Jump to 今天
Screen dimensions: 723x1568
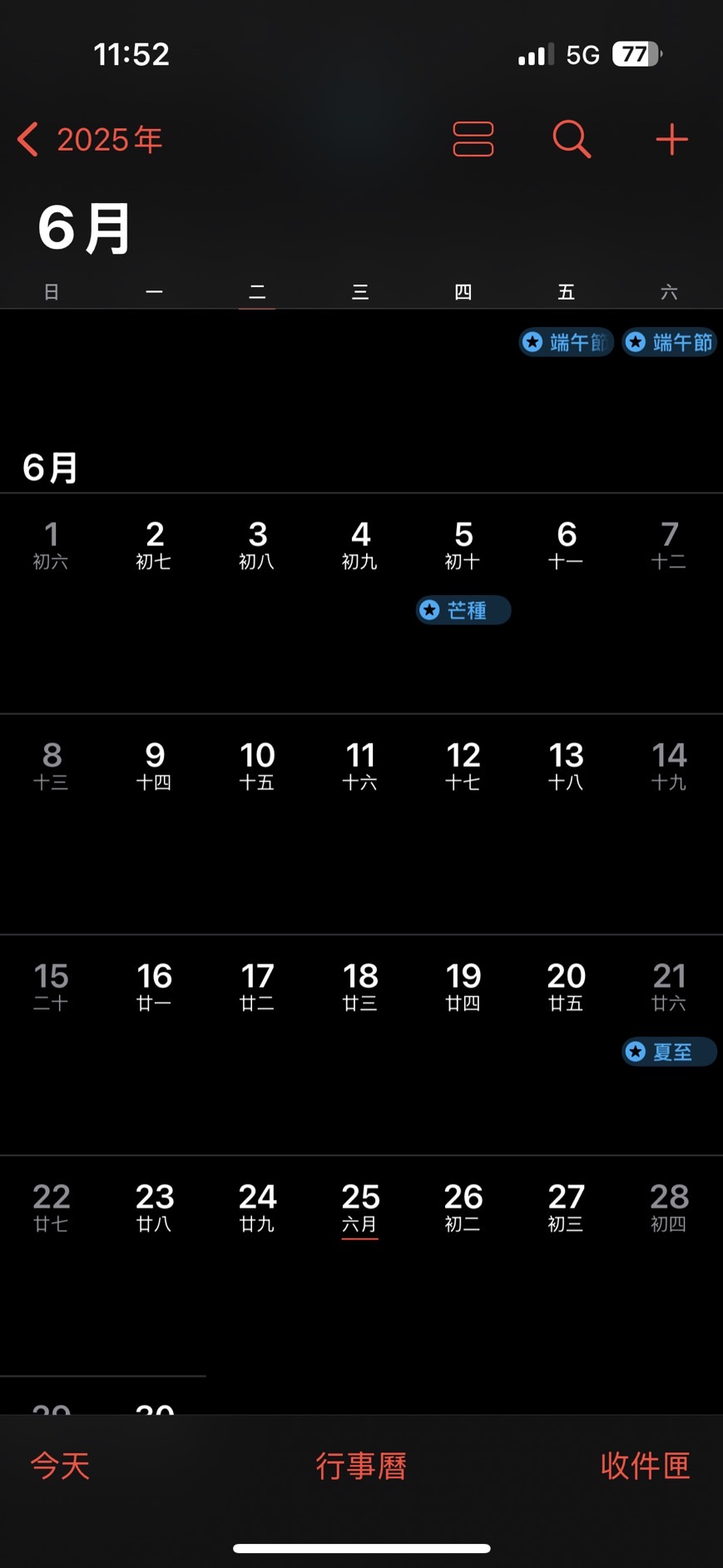[x=60, y=1465]
